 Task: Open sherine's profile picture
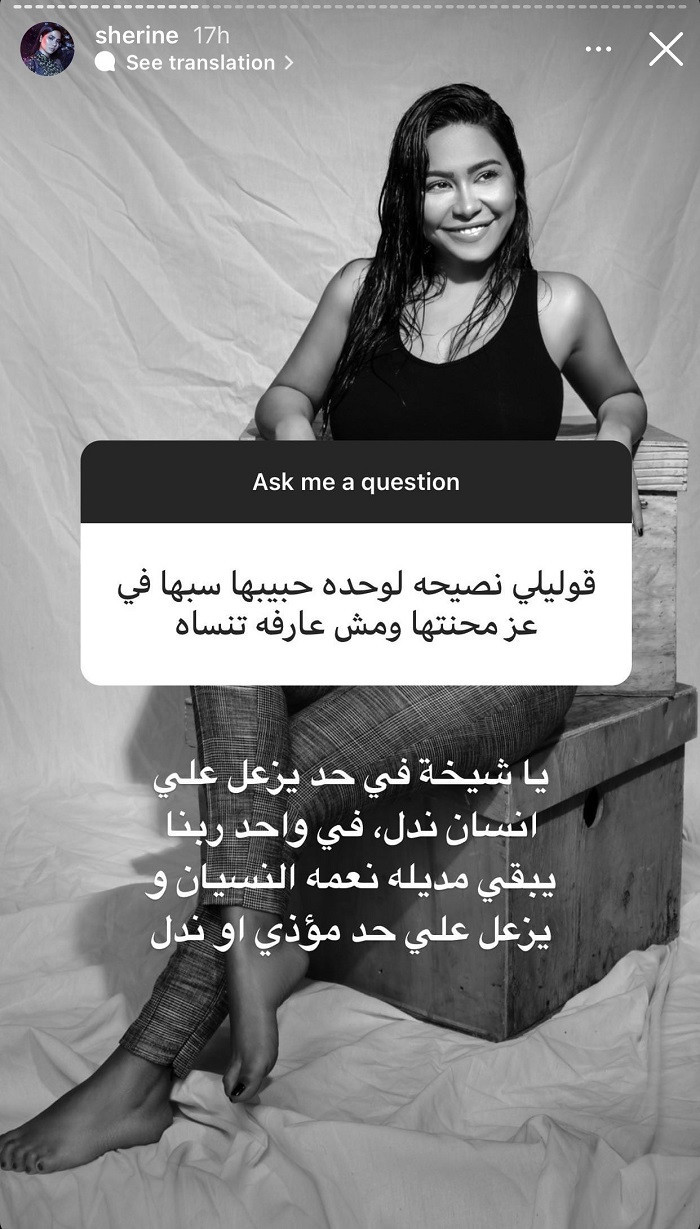(x=47, y=49)
